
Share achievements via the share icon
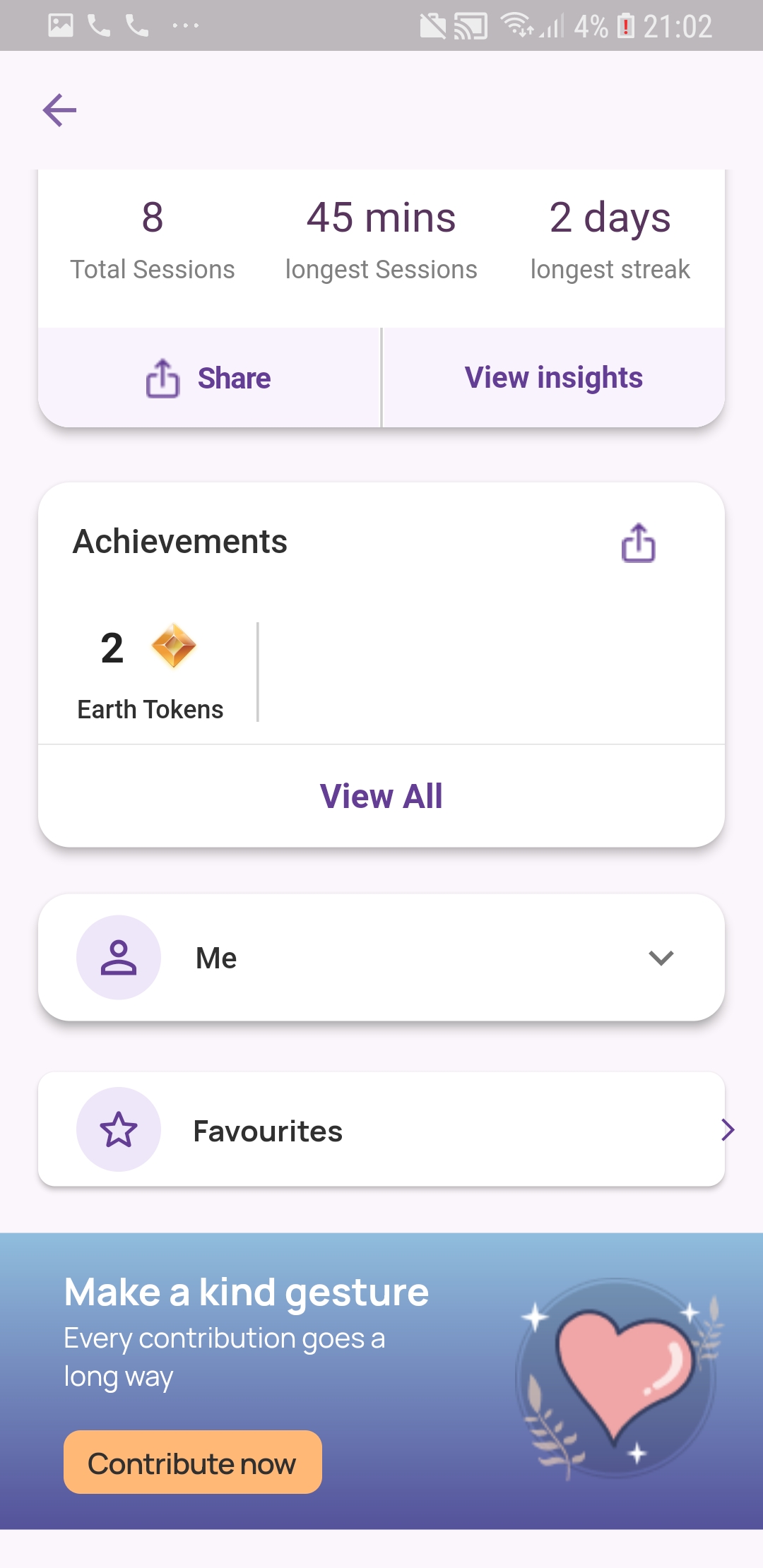[x=638, y=542]
